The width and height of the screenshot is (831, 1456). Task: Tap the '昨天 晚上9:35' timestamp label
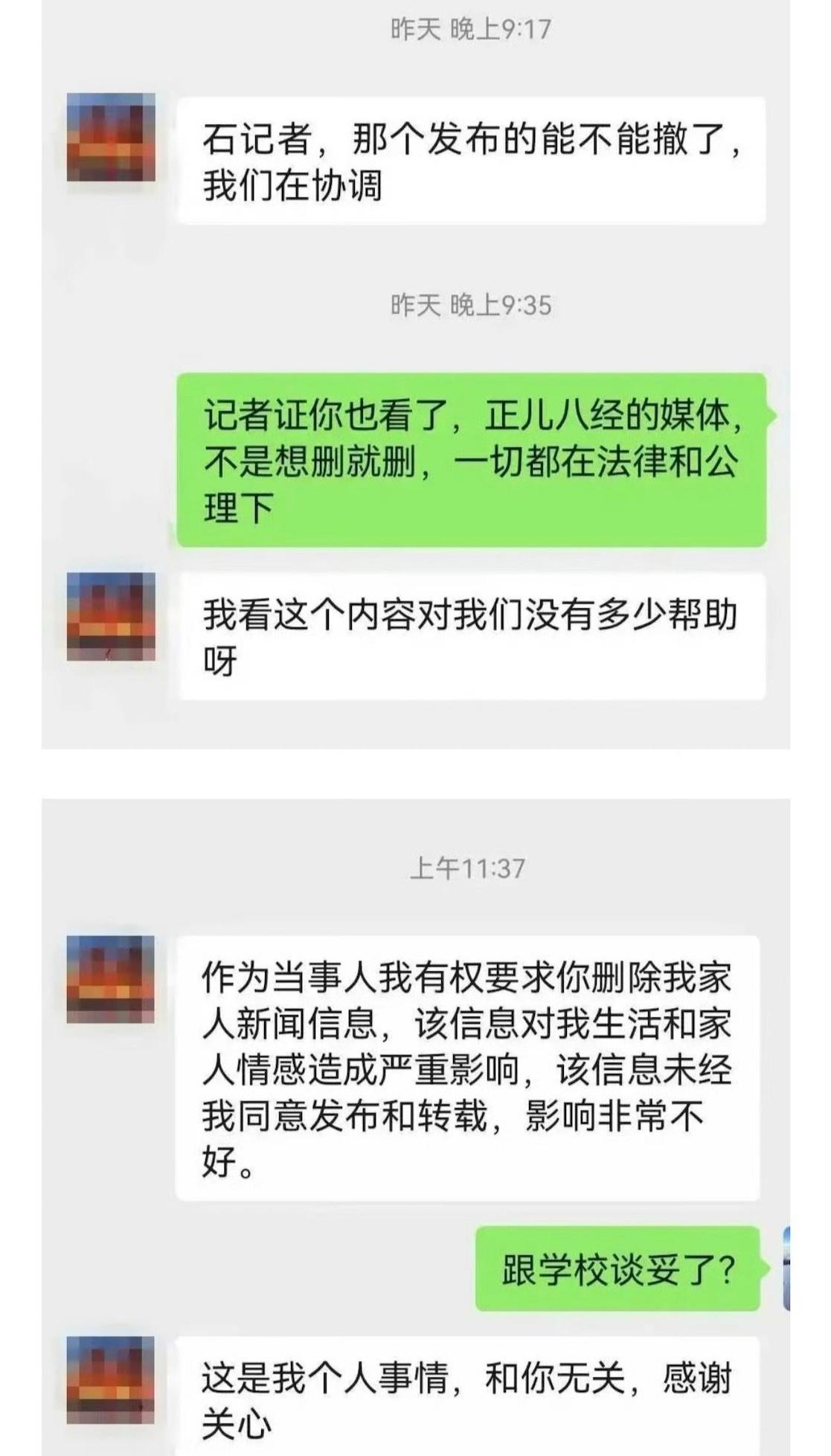pos(472,307)
